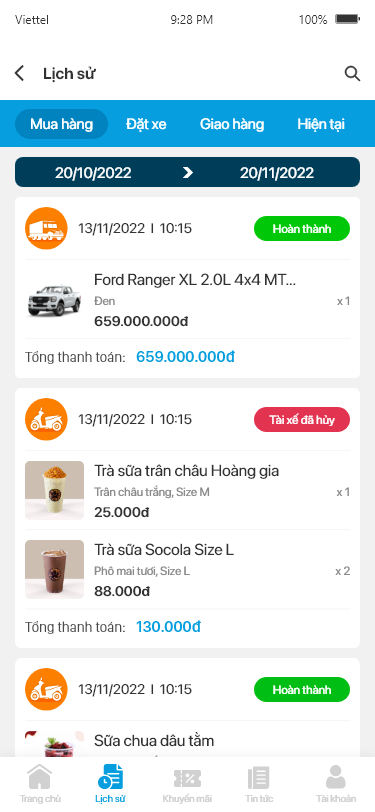The image size is (375, 812).
Task: Select the Mua hàng tab
Action: tap(62, 124)
